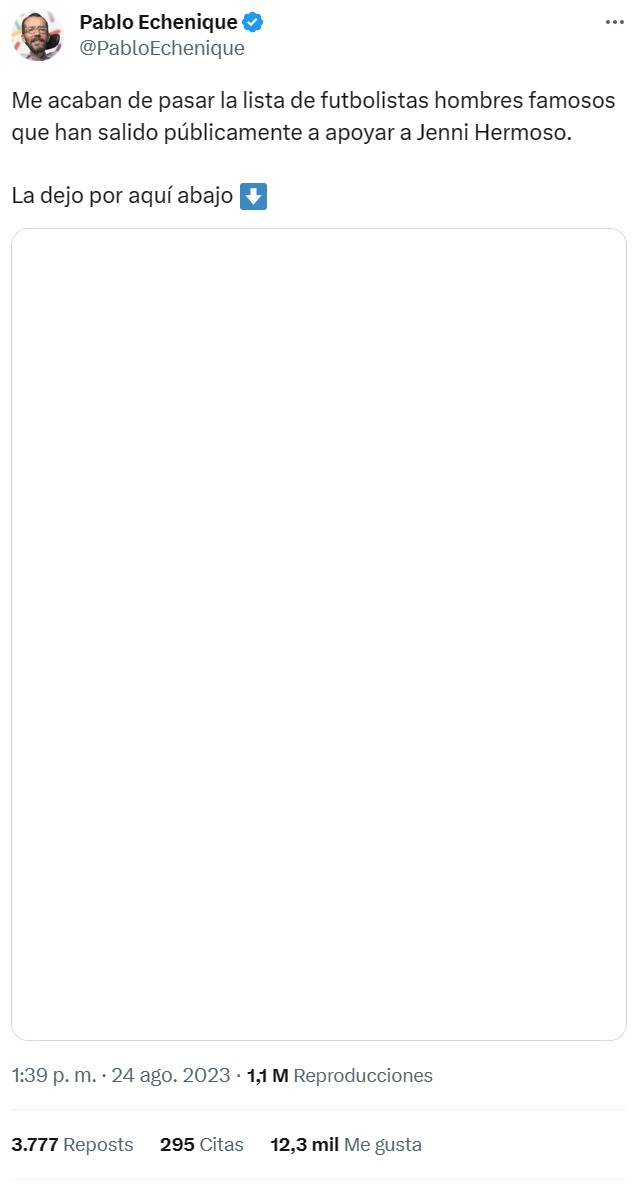Open Pablo Echenique's profile picture
Image resolution: width=636 pixels, height=1185 pixels.
pyautogui.click(x=37, y=35)
